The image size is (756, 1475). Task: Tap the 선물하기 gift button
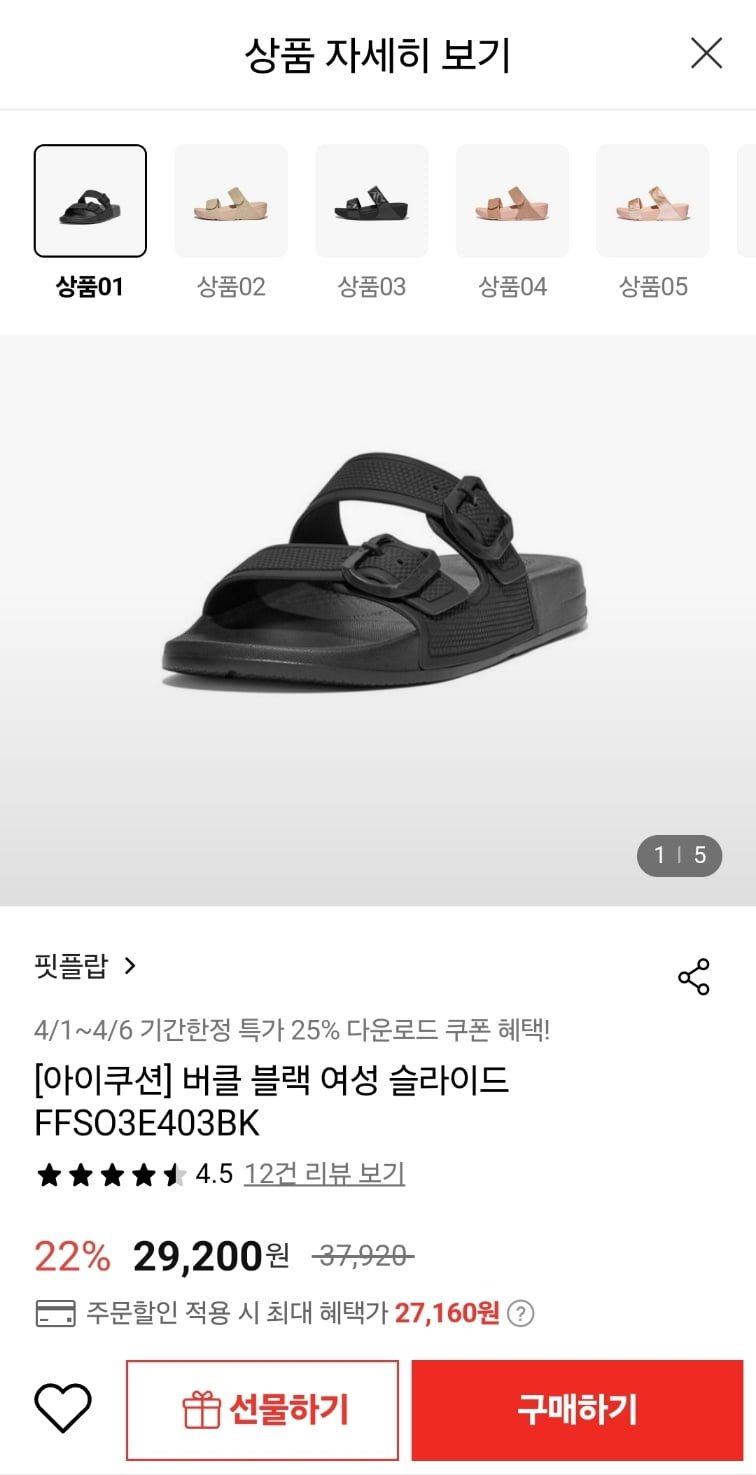click(262, 1410)
